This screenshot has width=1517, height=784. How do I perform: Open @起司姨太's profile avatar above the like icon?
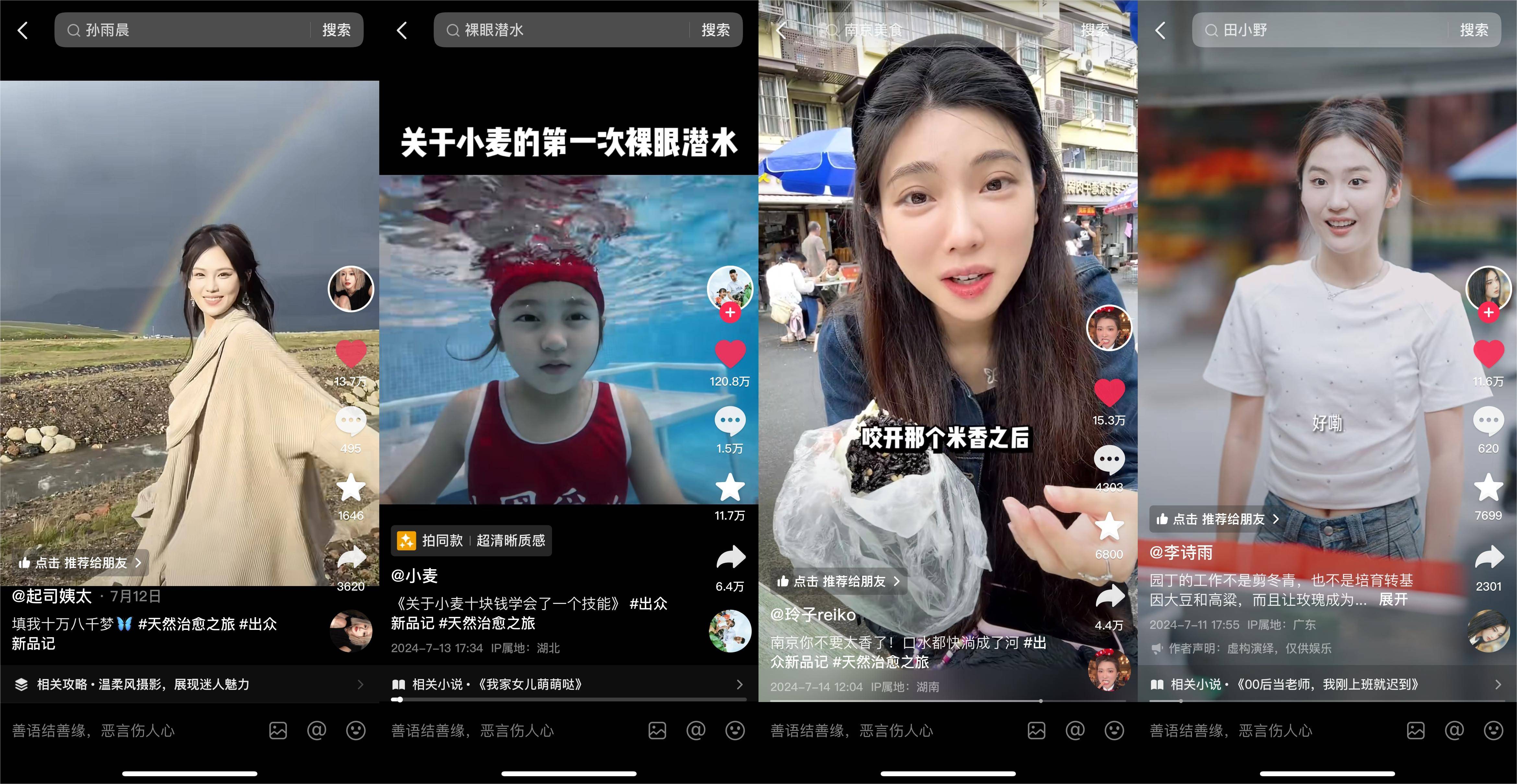[x=351, y=288]
